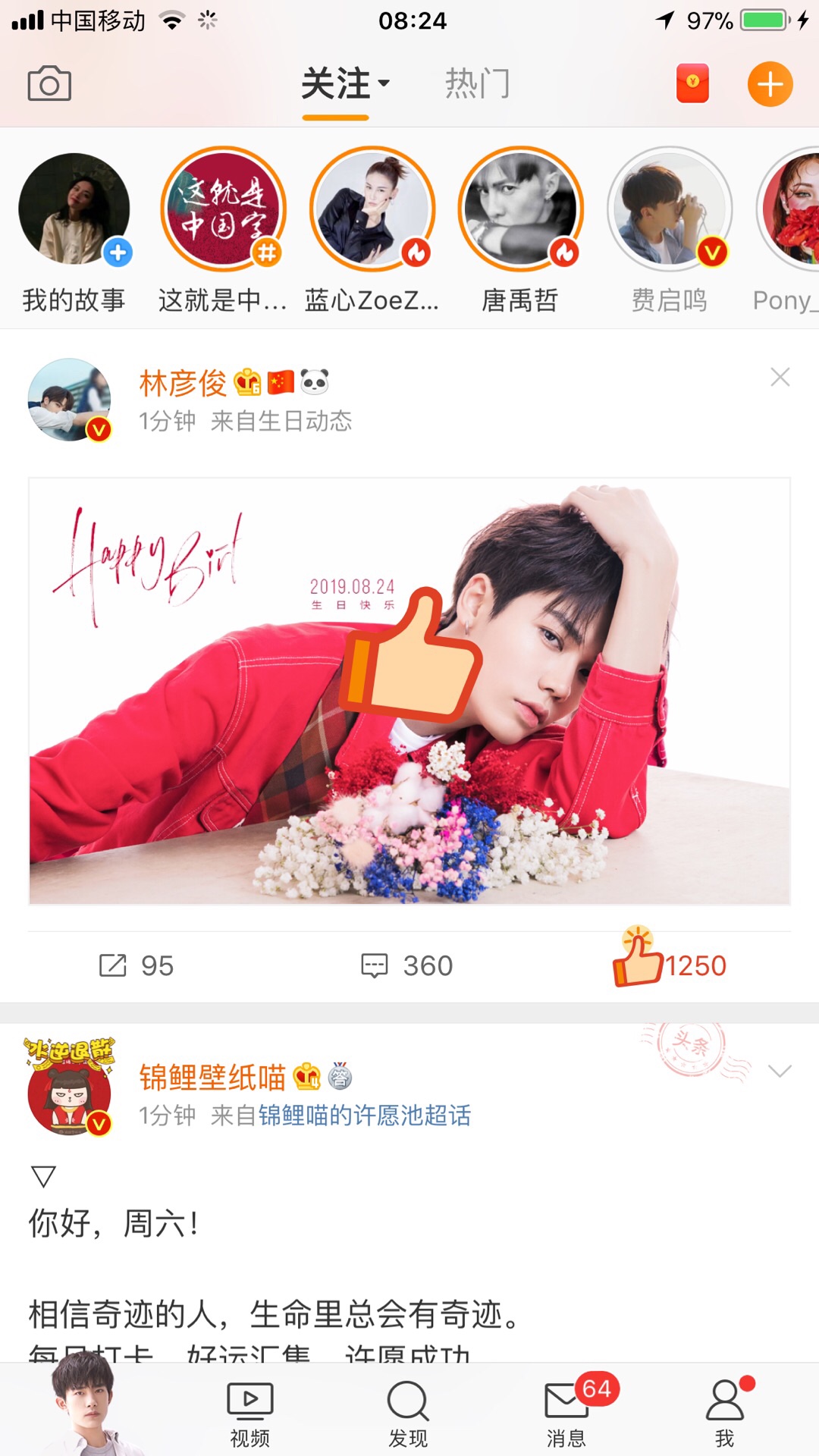Viewport: 819px width, 1456px height.
Task: Open 我的故事 story
Action: point(74,210)
